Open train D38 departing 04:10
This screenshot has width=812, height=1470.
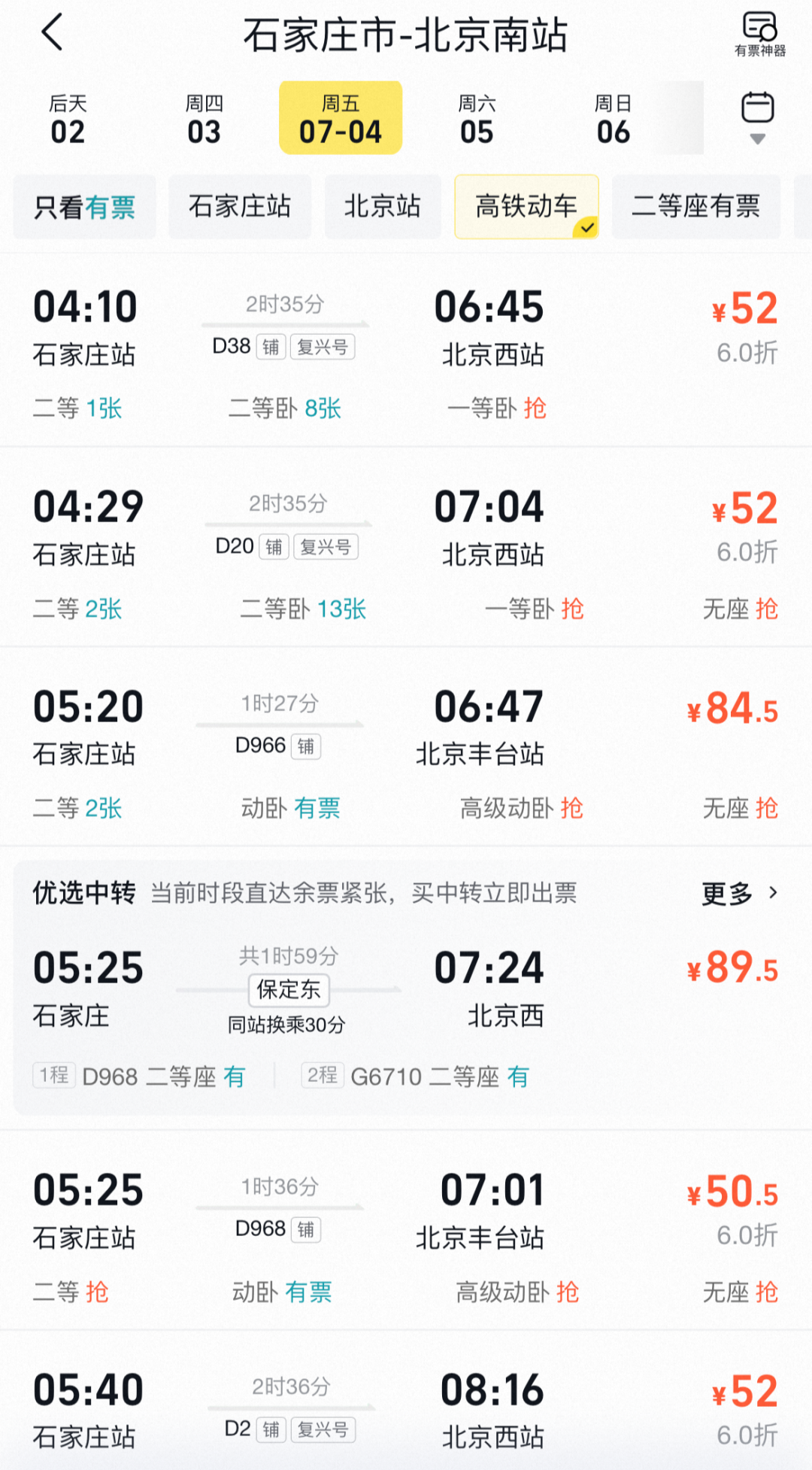[x=406, y=350]
